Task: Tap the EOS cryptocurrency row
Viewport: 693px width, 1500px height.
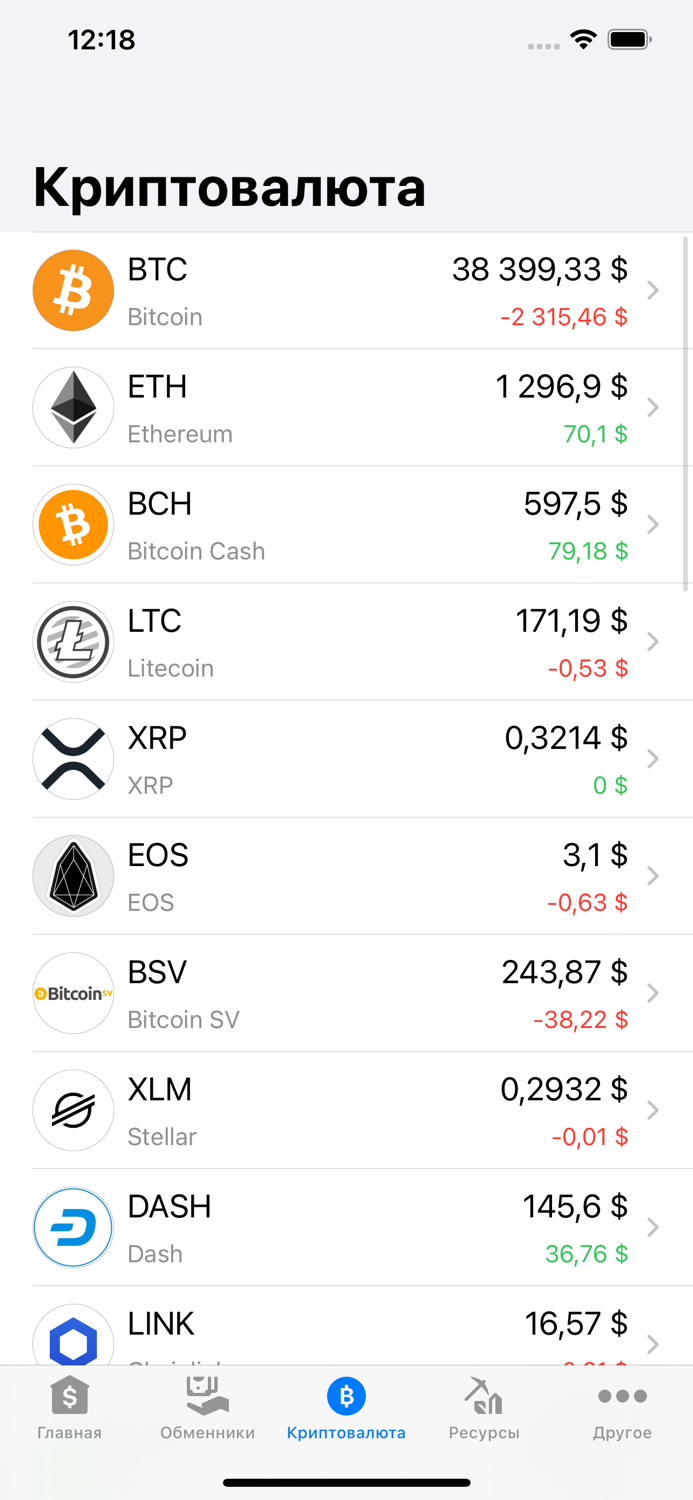Action: pyautogui.click(x=346, y=876)
